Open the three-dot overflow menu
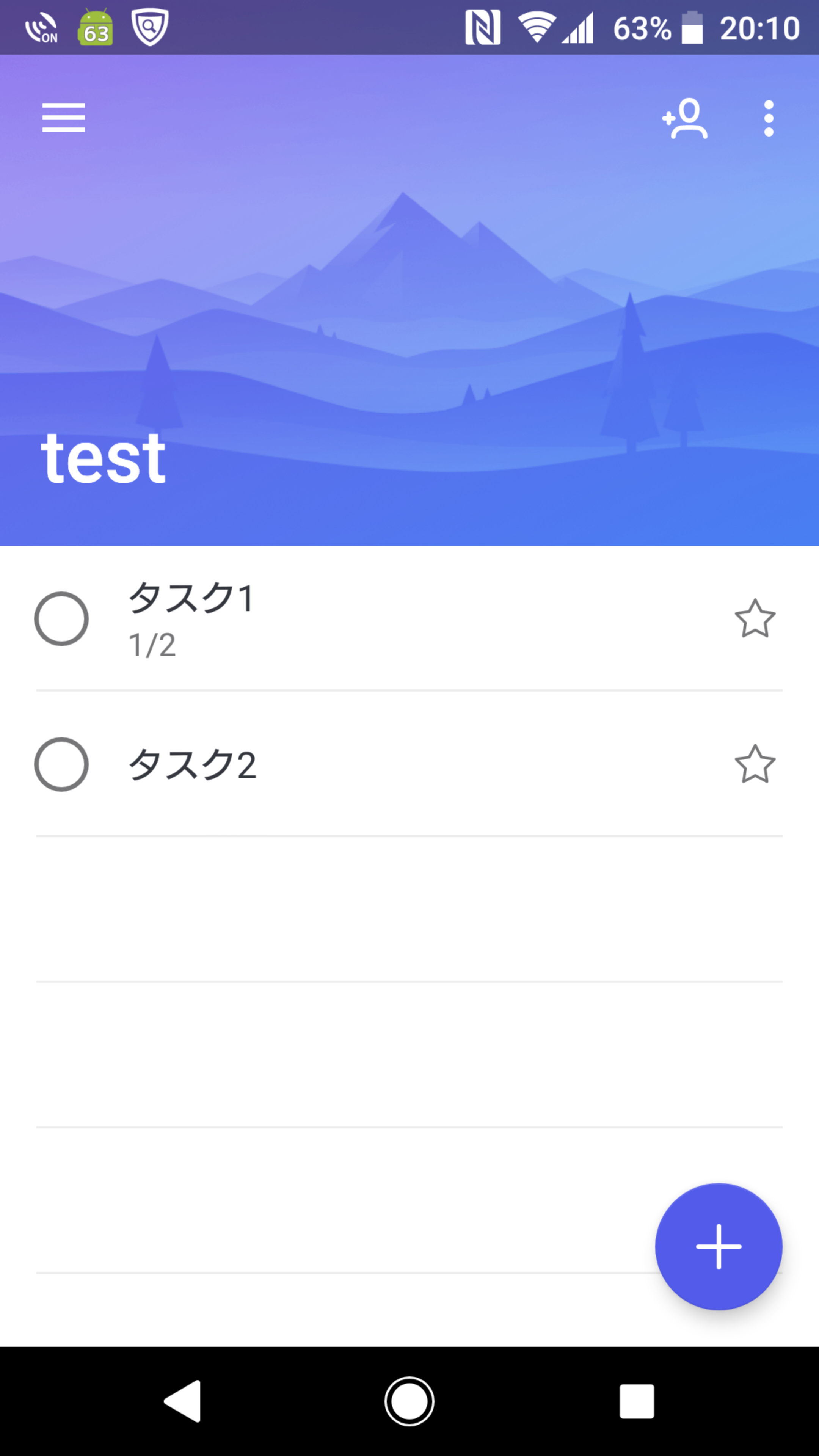819x1456 pixels. [x=768, y=118]
